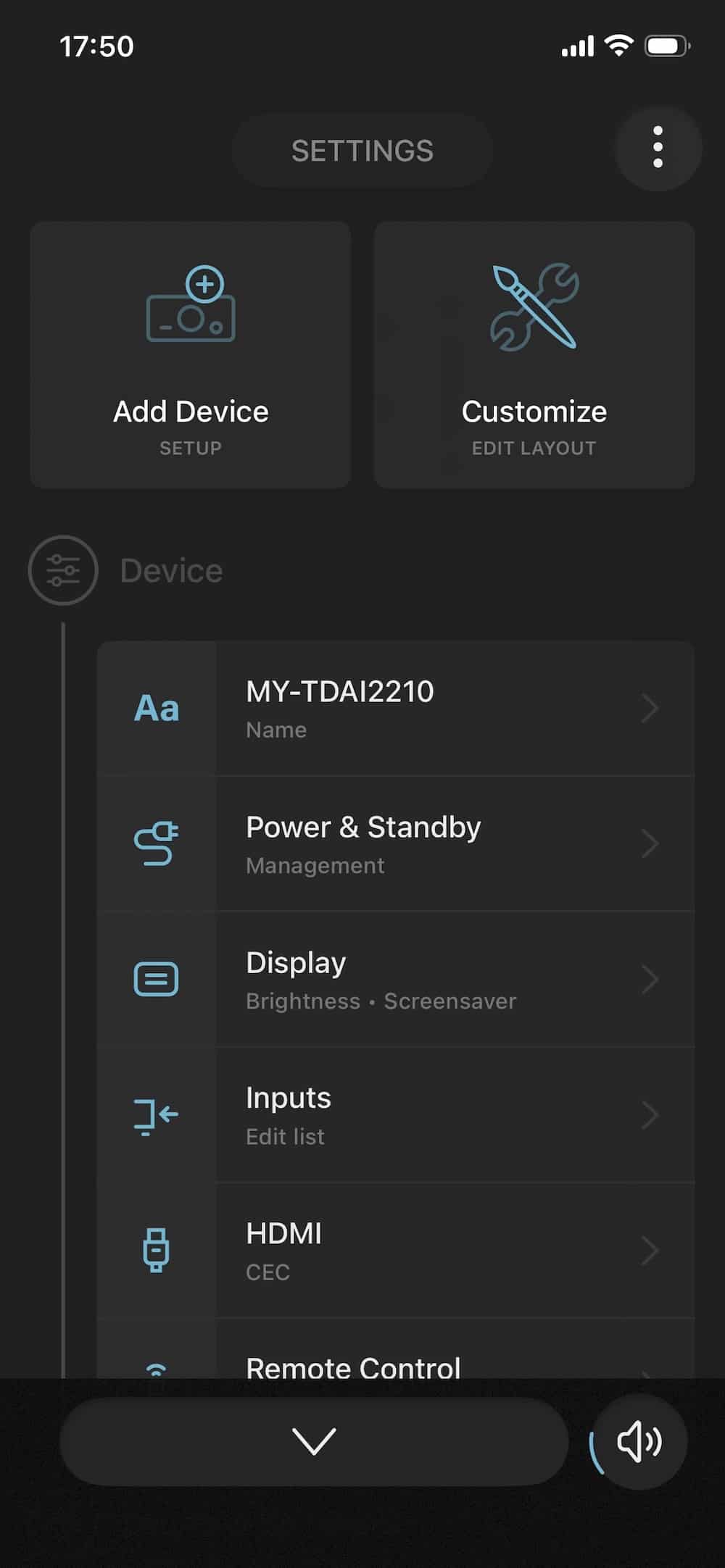The image size is (725, 1568).
Task: Open the volume speaker control
Action: click(639, 1441)
